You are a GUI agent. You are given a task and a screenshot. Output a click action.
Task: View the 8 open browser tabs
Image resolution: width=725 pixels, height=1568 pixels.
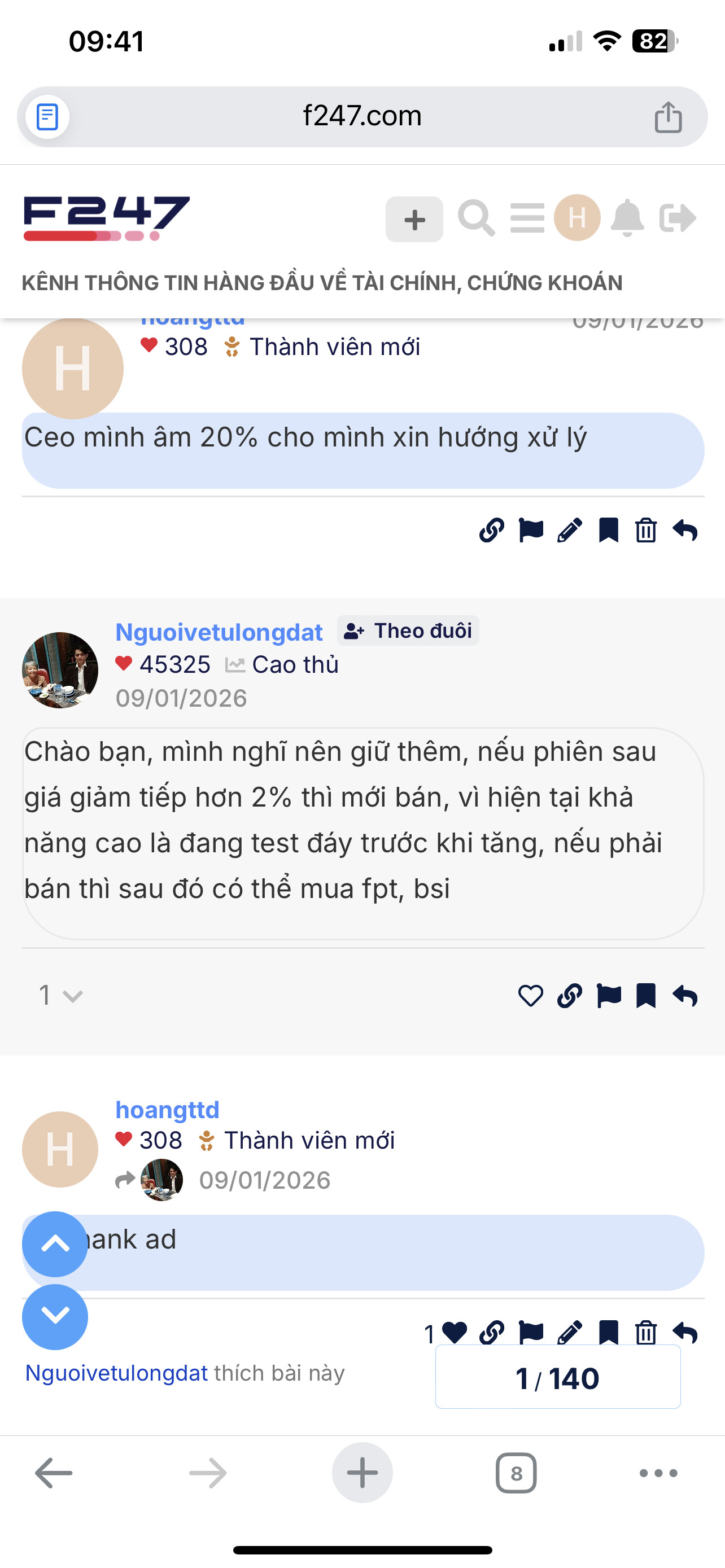coord(516,1473)
